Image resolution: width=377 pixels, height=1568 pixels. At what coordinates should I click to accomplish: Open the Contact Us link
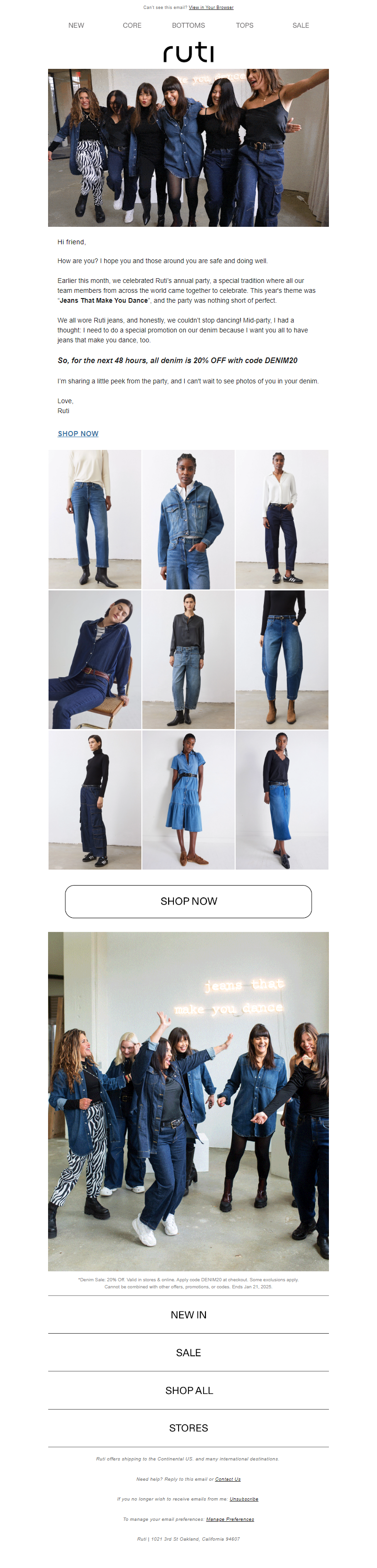pyautogui.click(x=228, y=1478)
